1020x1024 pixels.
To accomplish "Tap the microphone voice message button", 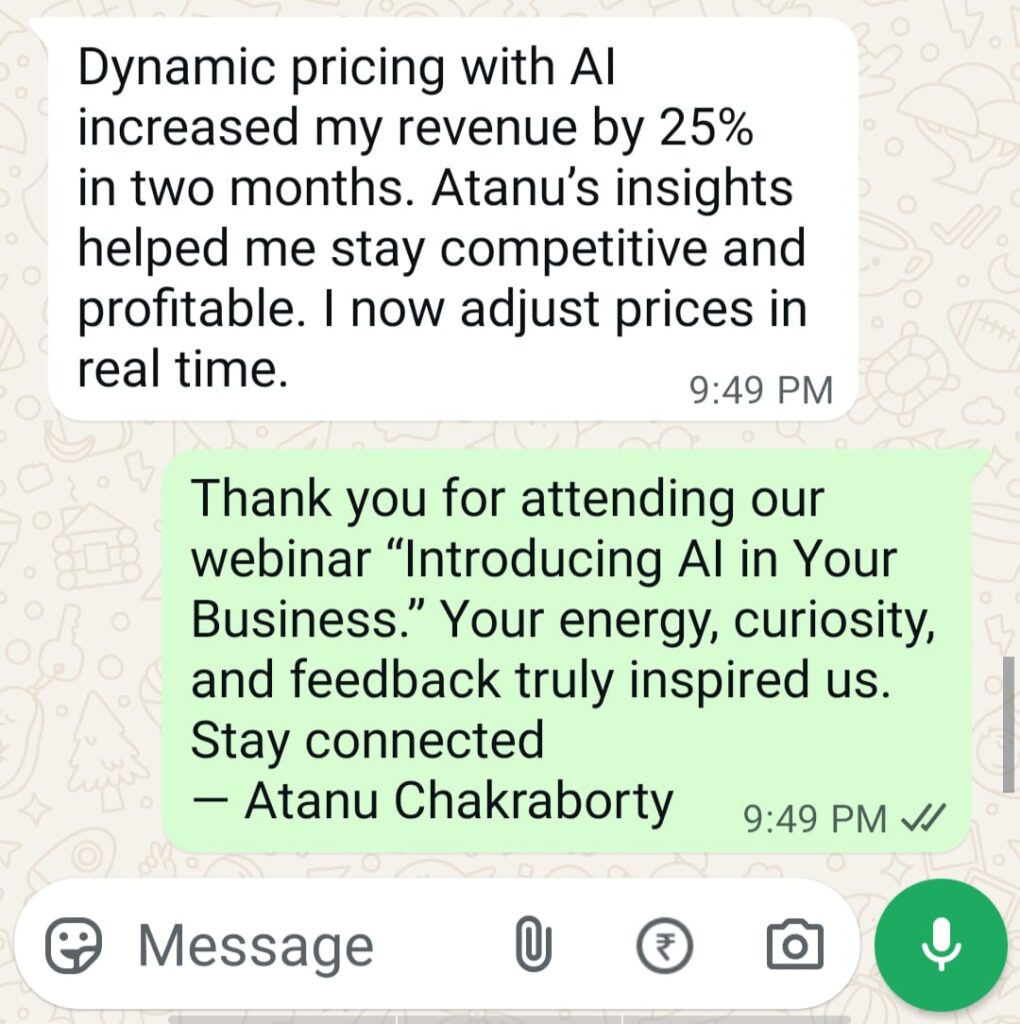I will click(940, 945).
